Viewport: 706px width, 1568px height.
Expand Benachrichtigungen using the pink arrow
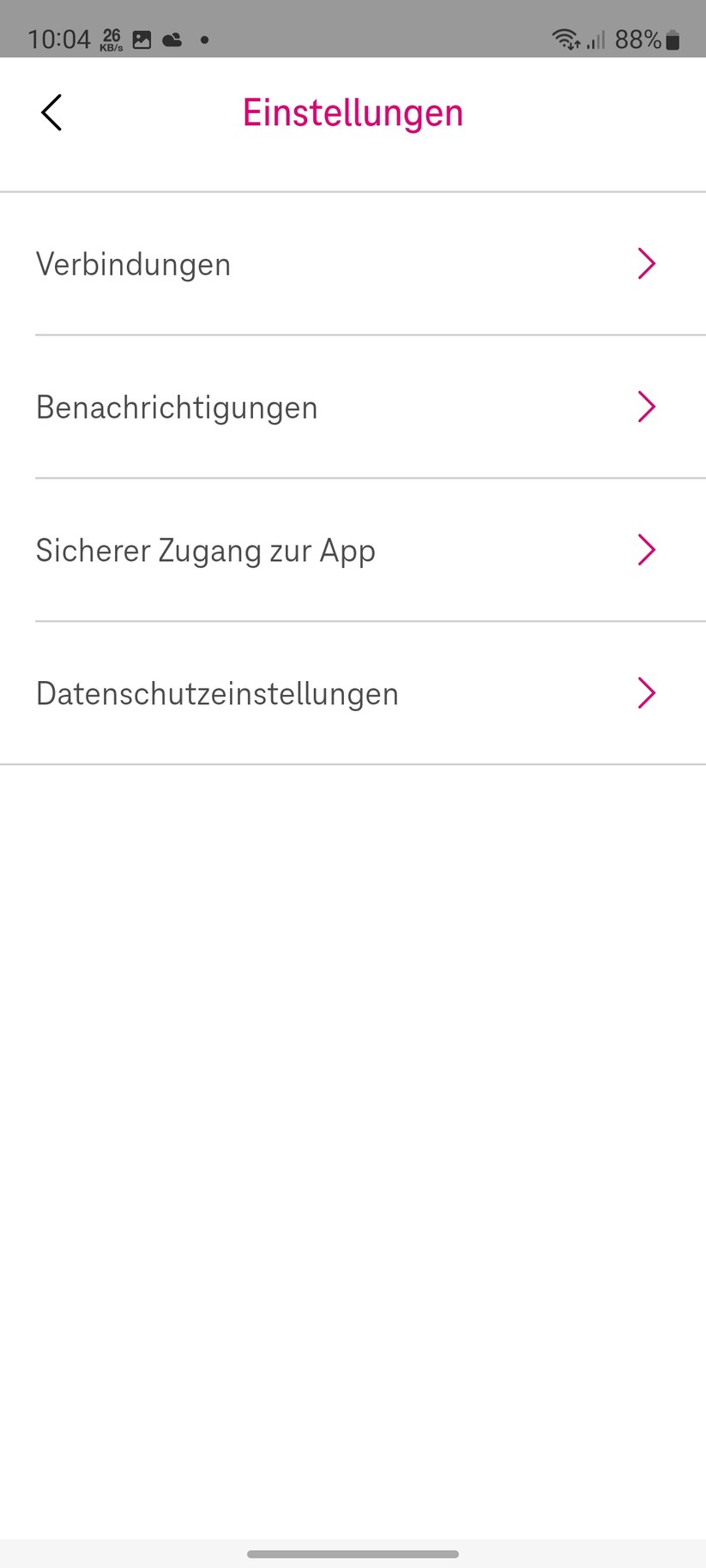coord(647,407)
